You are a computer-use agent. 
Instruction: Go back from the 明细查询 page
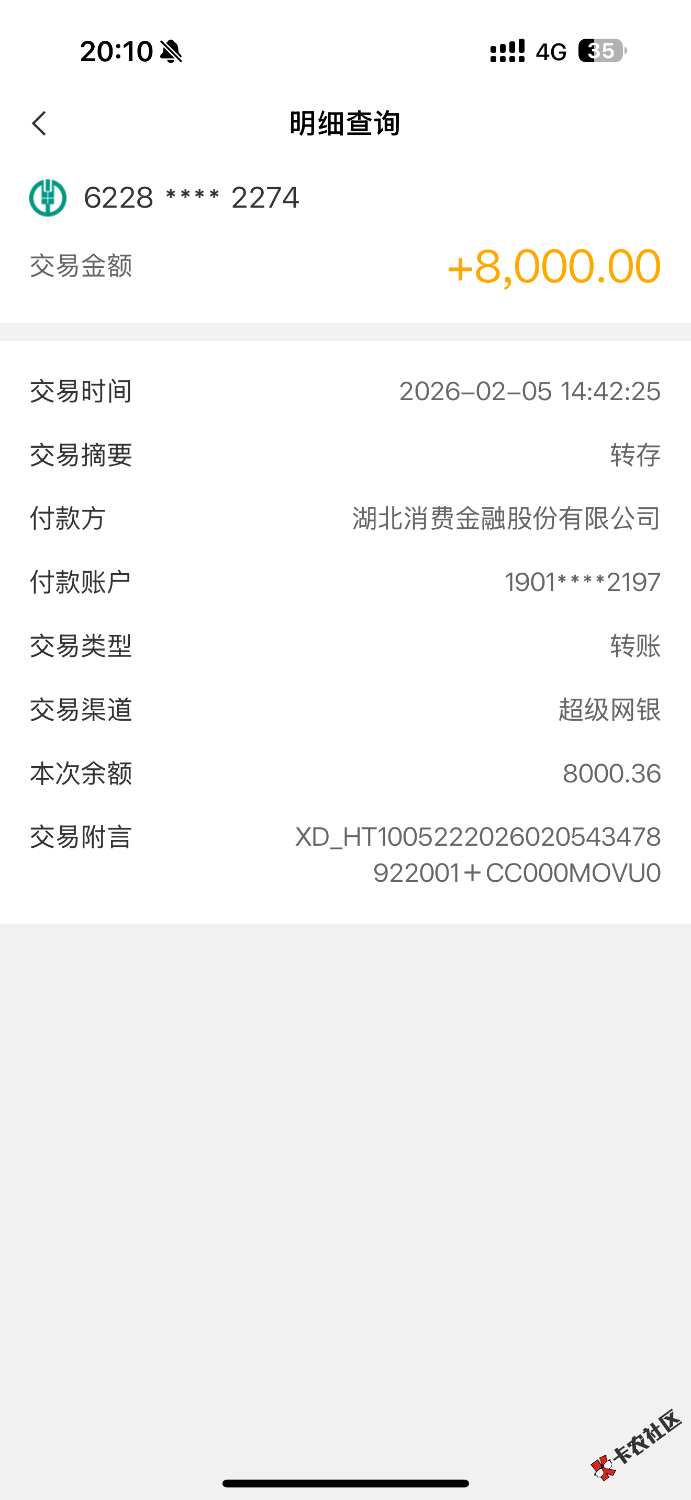coord(39,123)
